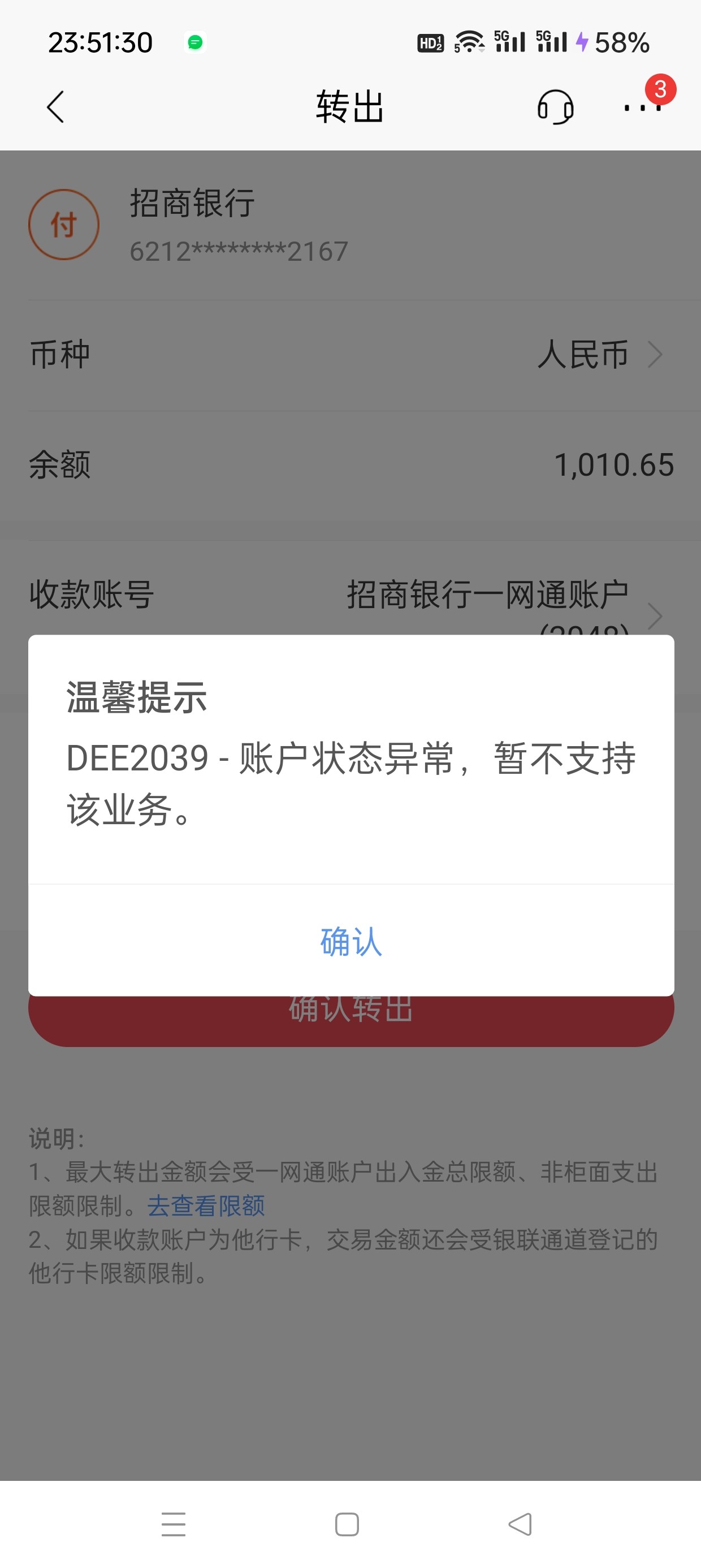Open recent apps from navigation bar
The width and height of the screenshot is (701, 1568).
174,1524
